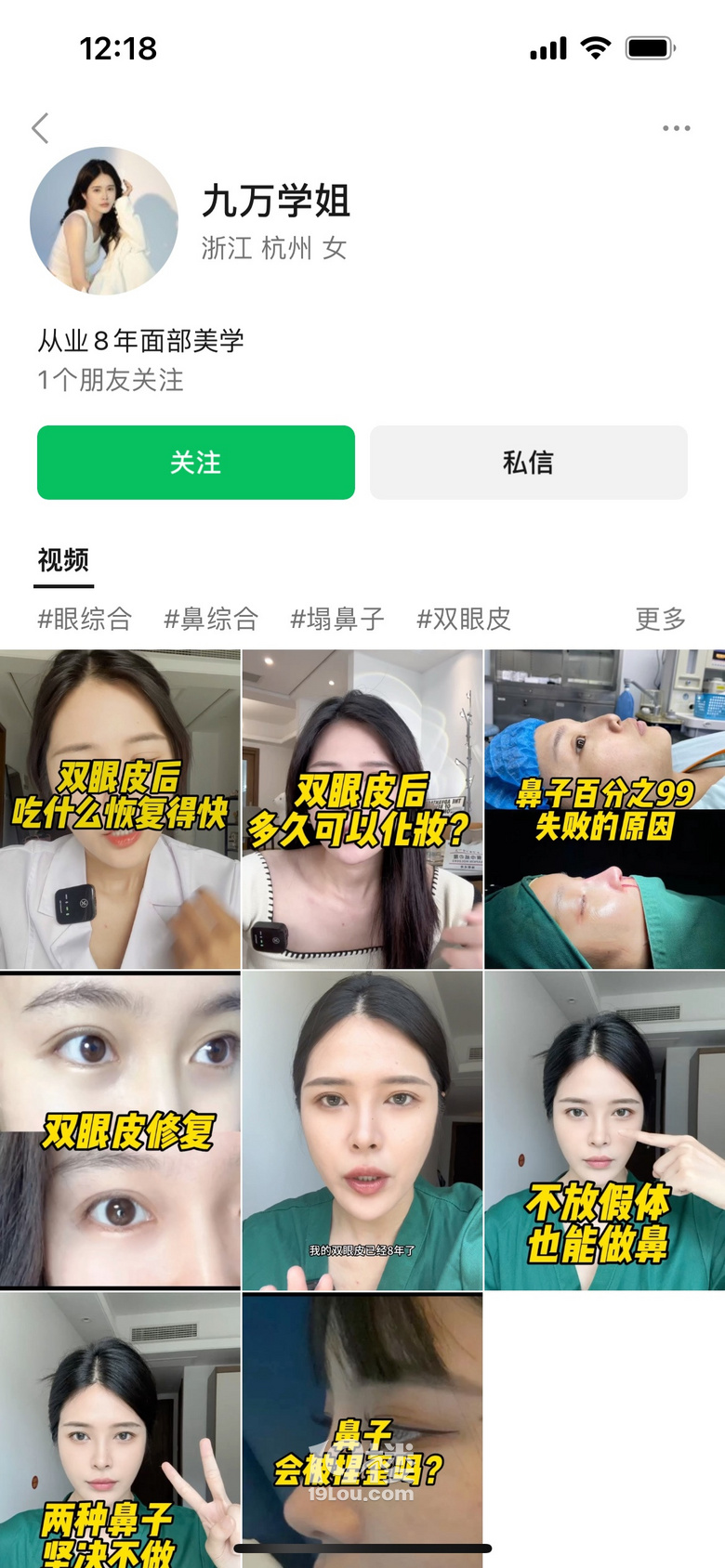
Task: Open video captioned 我的双眼皮已经8年了
Action: [362, 1130]
